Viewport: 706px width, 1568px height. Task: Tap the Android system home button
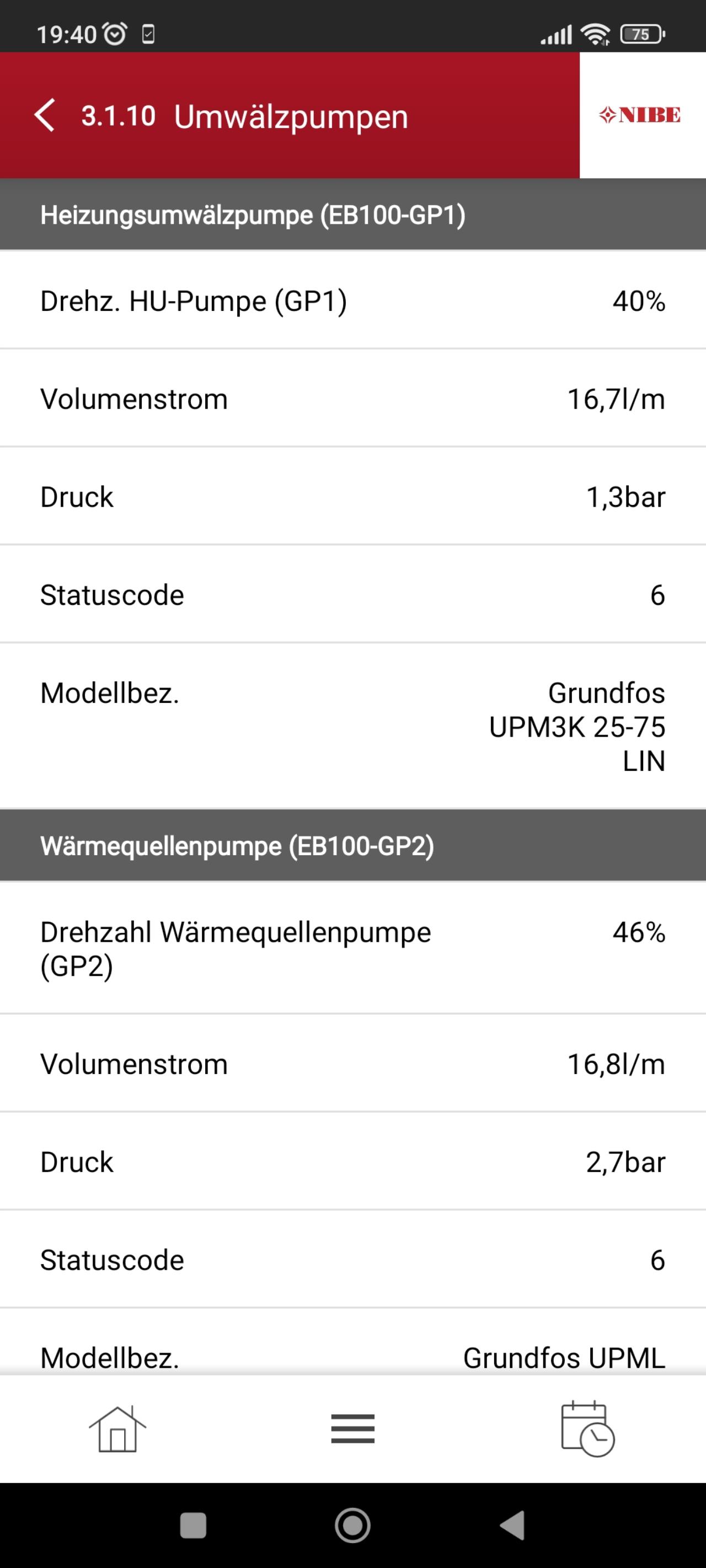352,1525
